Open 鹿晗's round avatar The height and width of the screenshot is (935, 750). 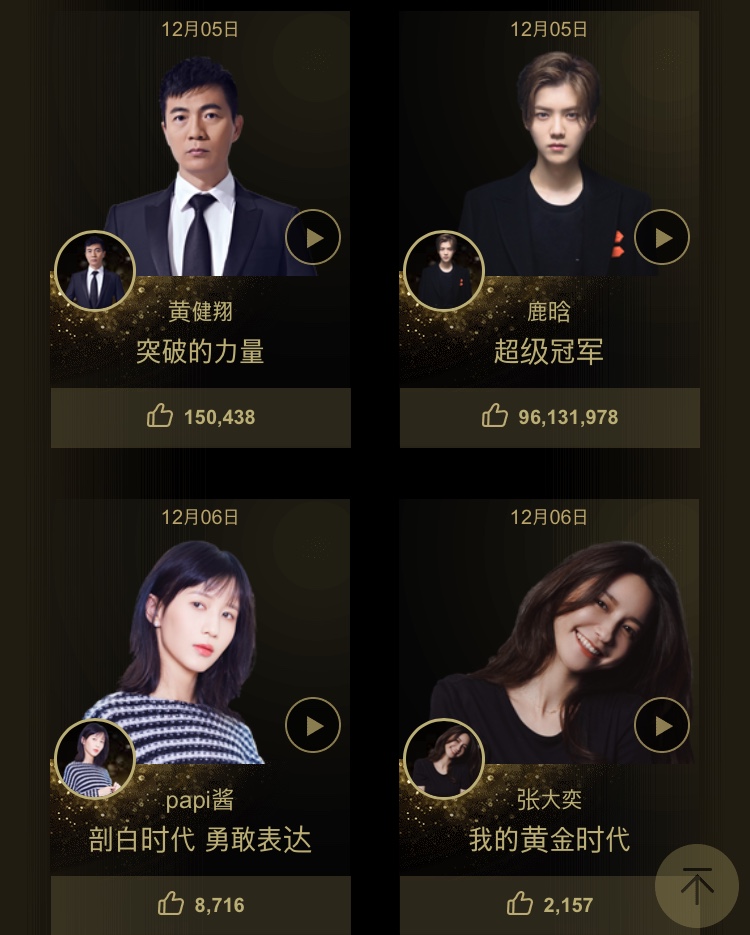point(444,271)
